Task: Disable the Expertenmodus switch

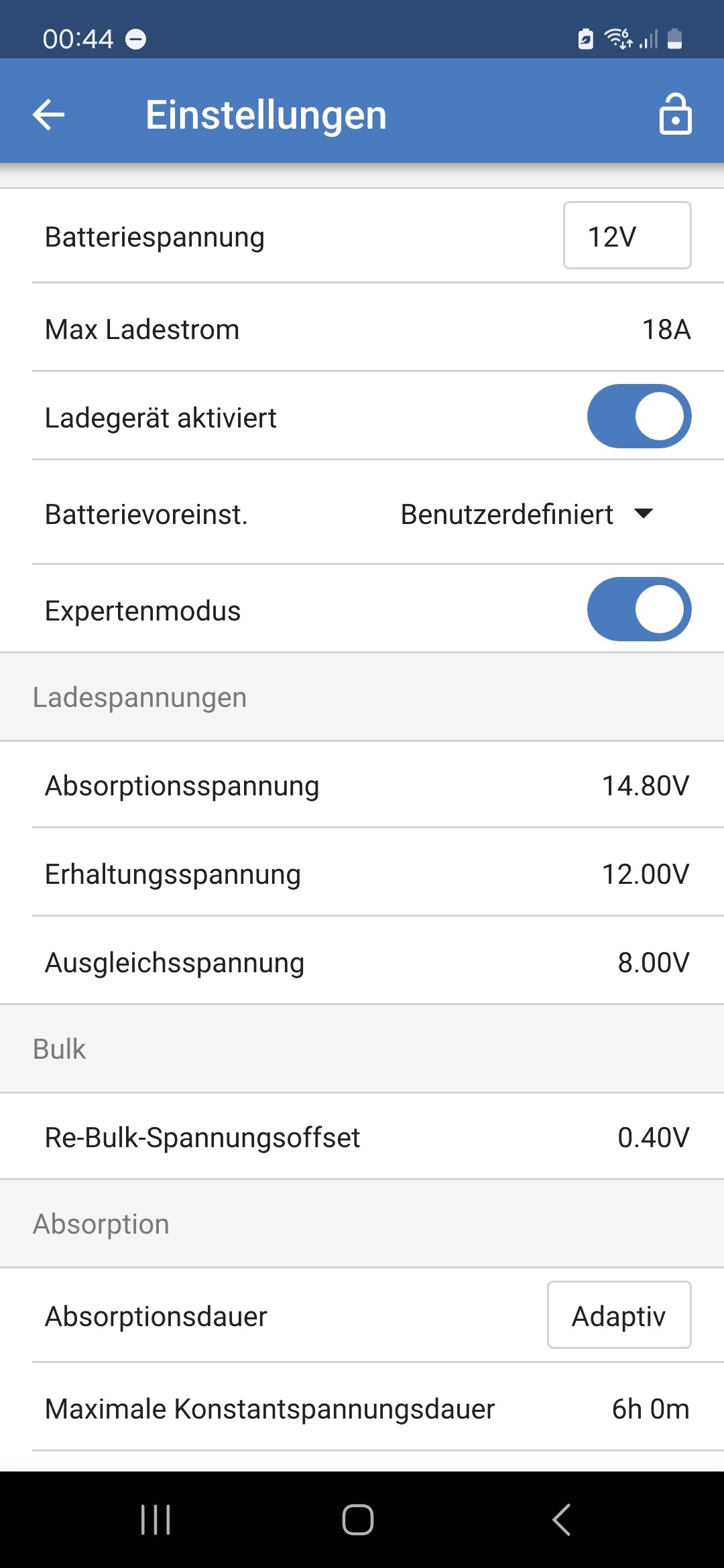Action: click(x=639, y=609)
